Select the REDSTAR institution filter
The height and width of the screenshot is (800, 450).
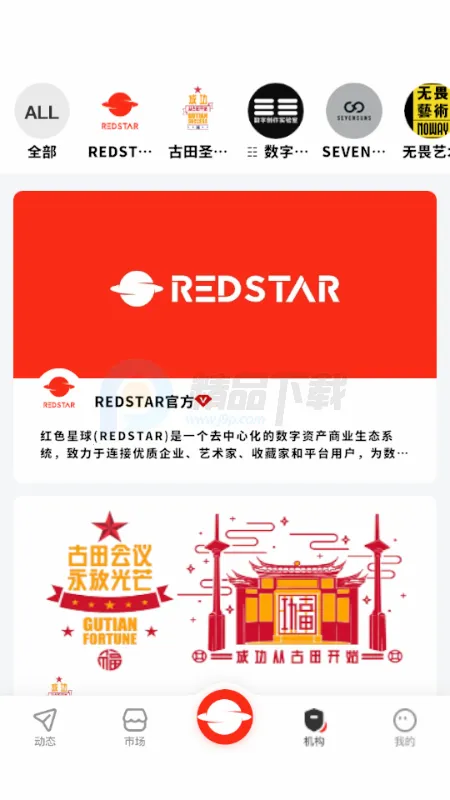[x=120, y=121]
